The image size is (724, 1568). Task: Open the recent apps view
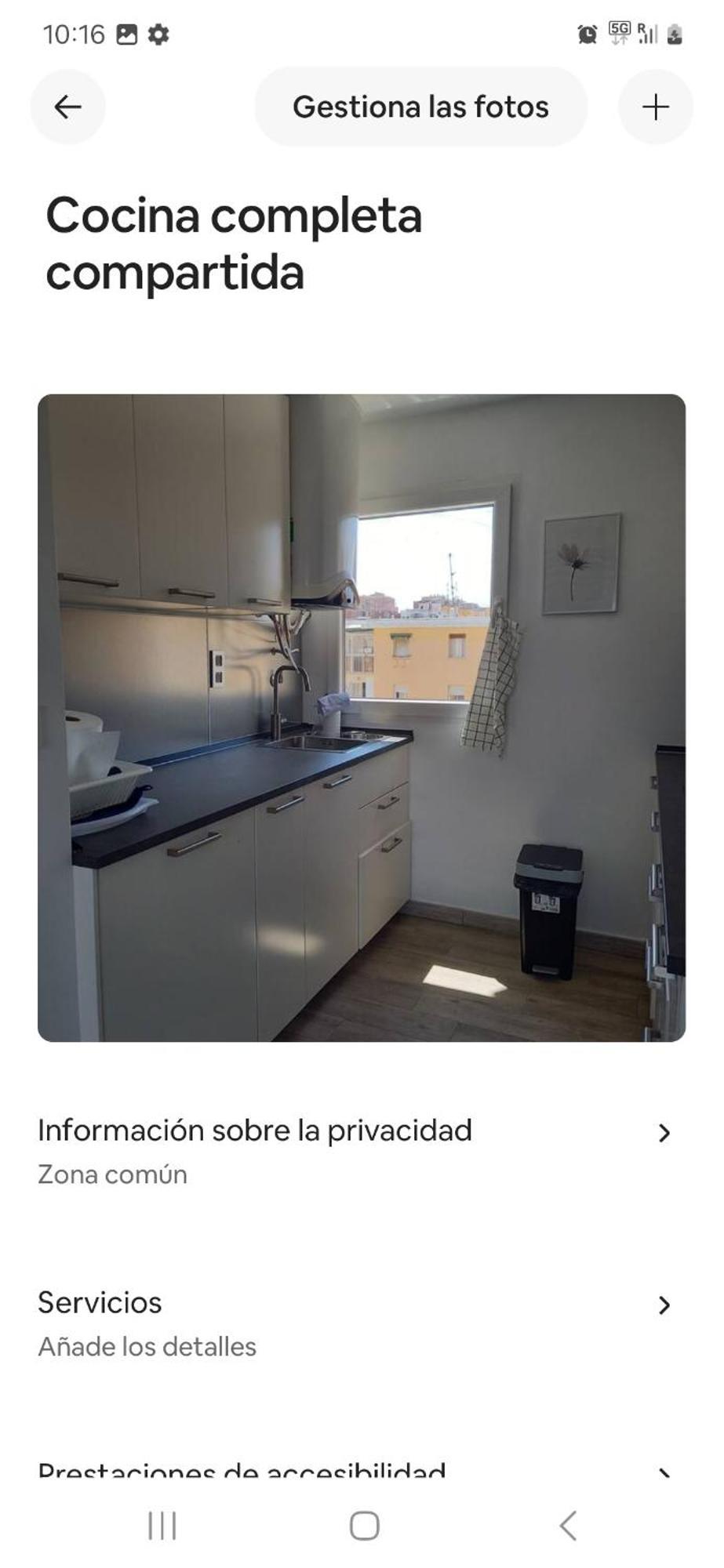pos(162,1526)
